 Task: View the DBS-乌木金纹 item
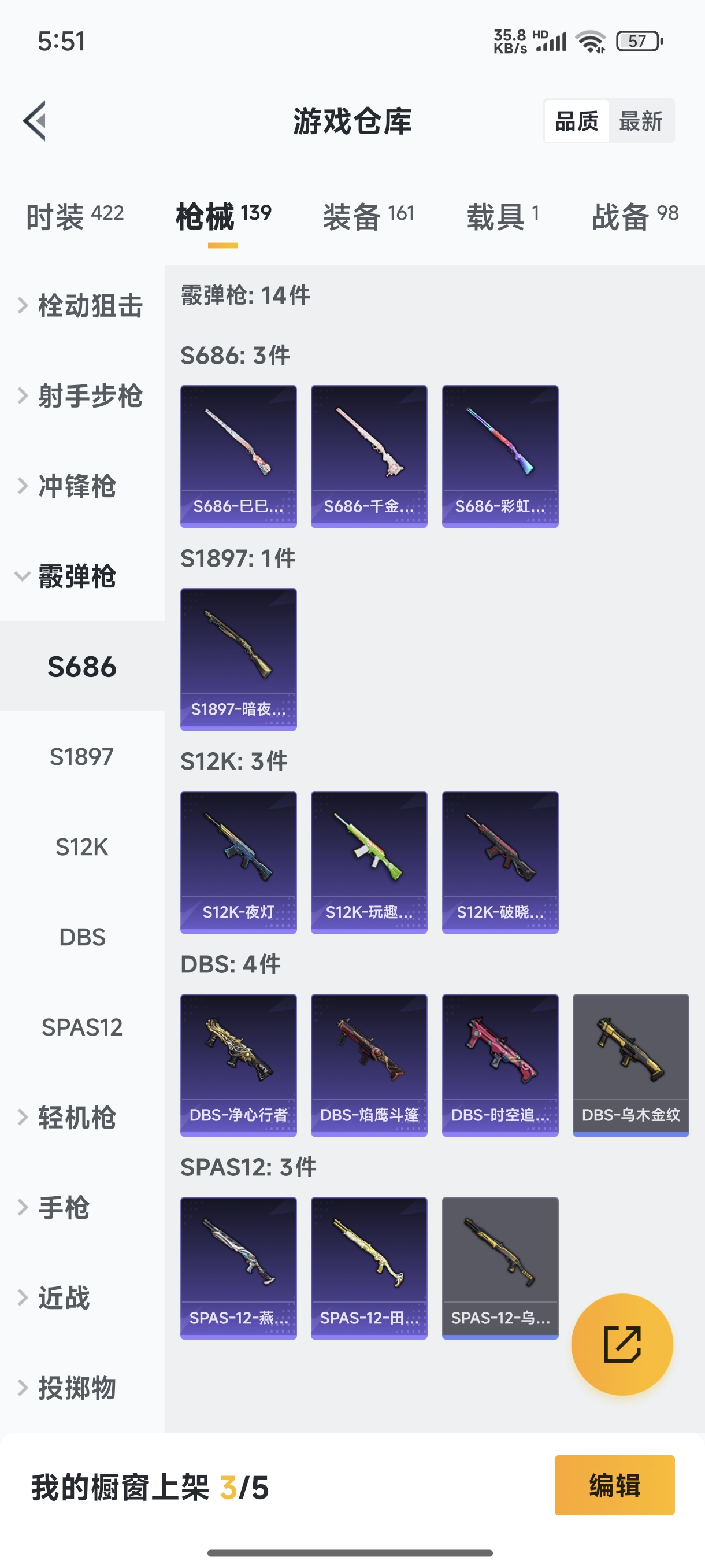point(631,1064)
